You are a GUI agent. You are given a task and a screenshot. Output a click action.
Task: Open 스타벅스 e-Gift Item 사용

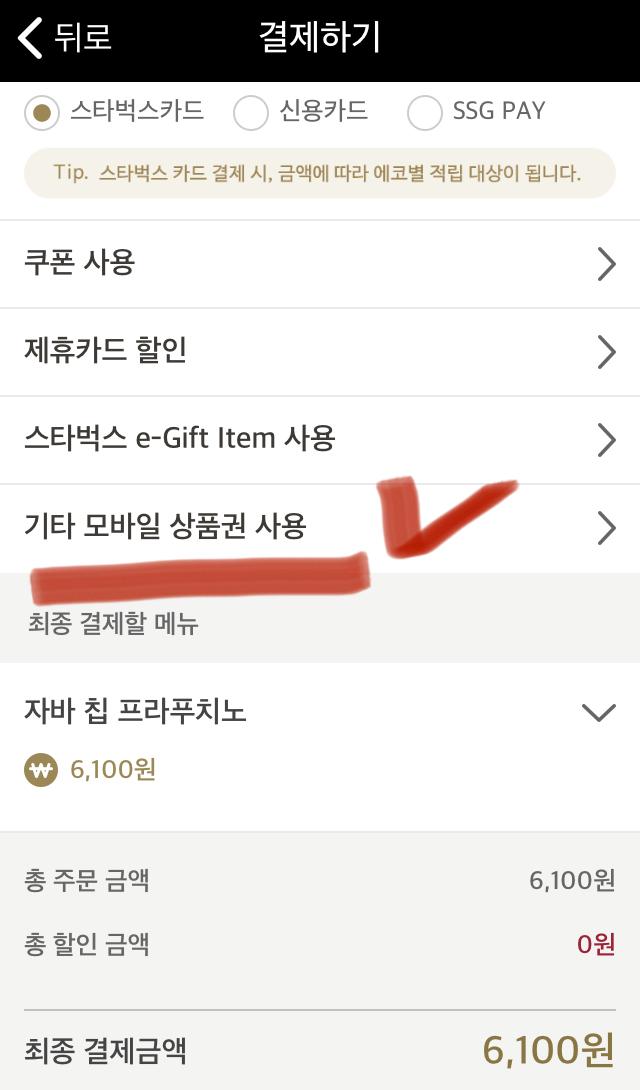click(320, 441)
